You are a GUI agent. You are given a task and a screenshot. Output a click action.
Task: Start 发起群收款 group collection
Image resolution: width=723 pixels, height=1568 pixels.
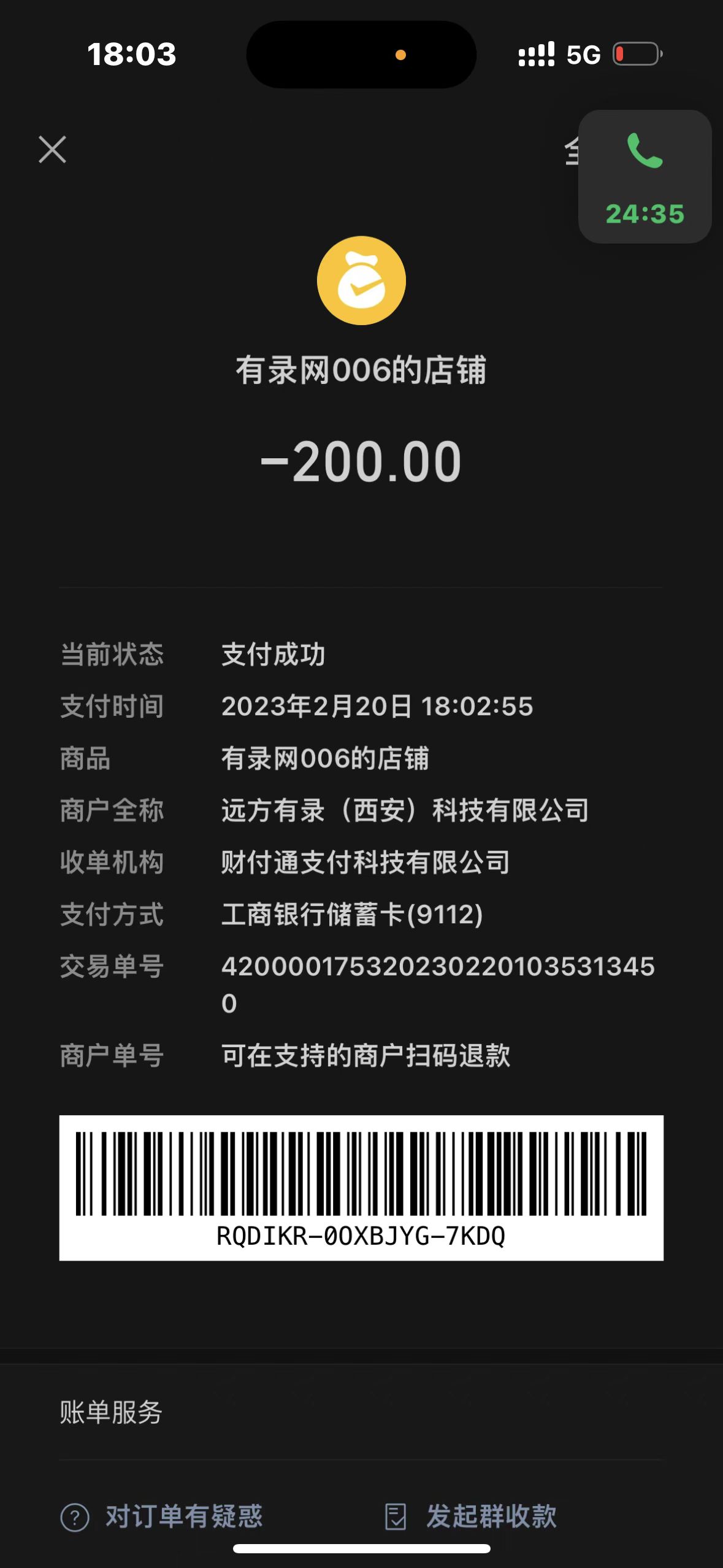click(x=471, y=1516)
